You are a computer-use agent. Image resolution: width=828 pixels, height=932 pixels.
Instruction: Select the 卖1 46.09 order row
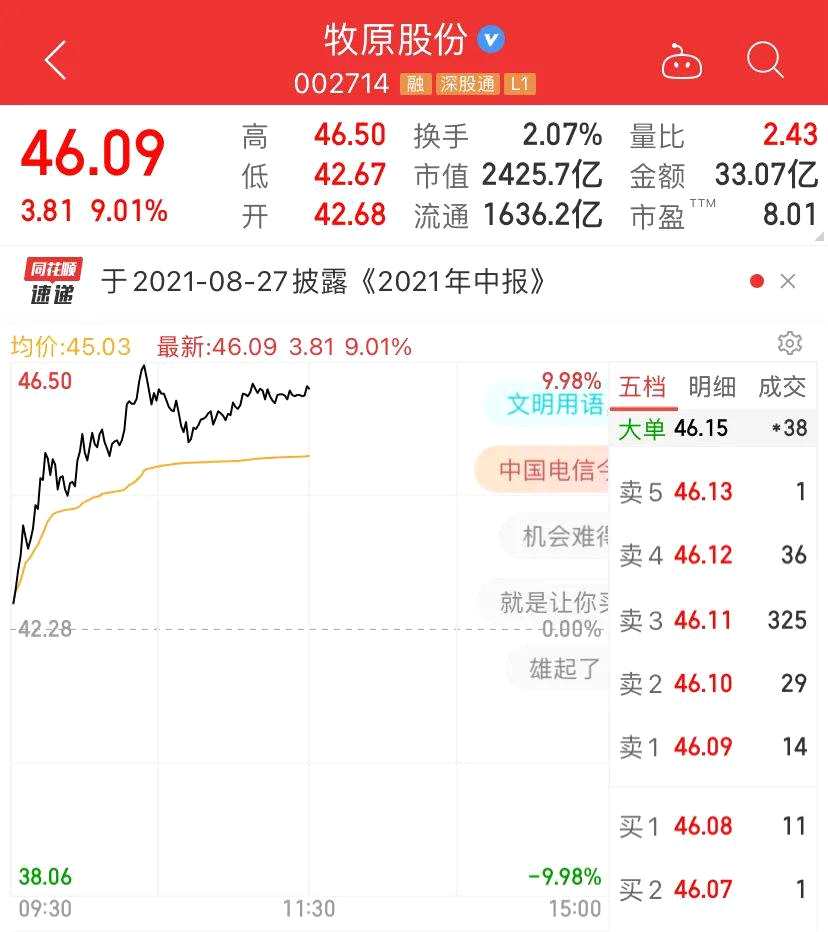click(713, 747)
